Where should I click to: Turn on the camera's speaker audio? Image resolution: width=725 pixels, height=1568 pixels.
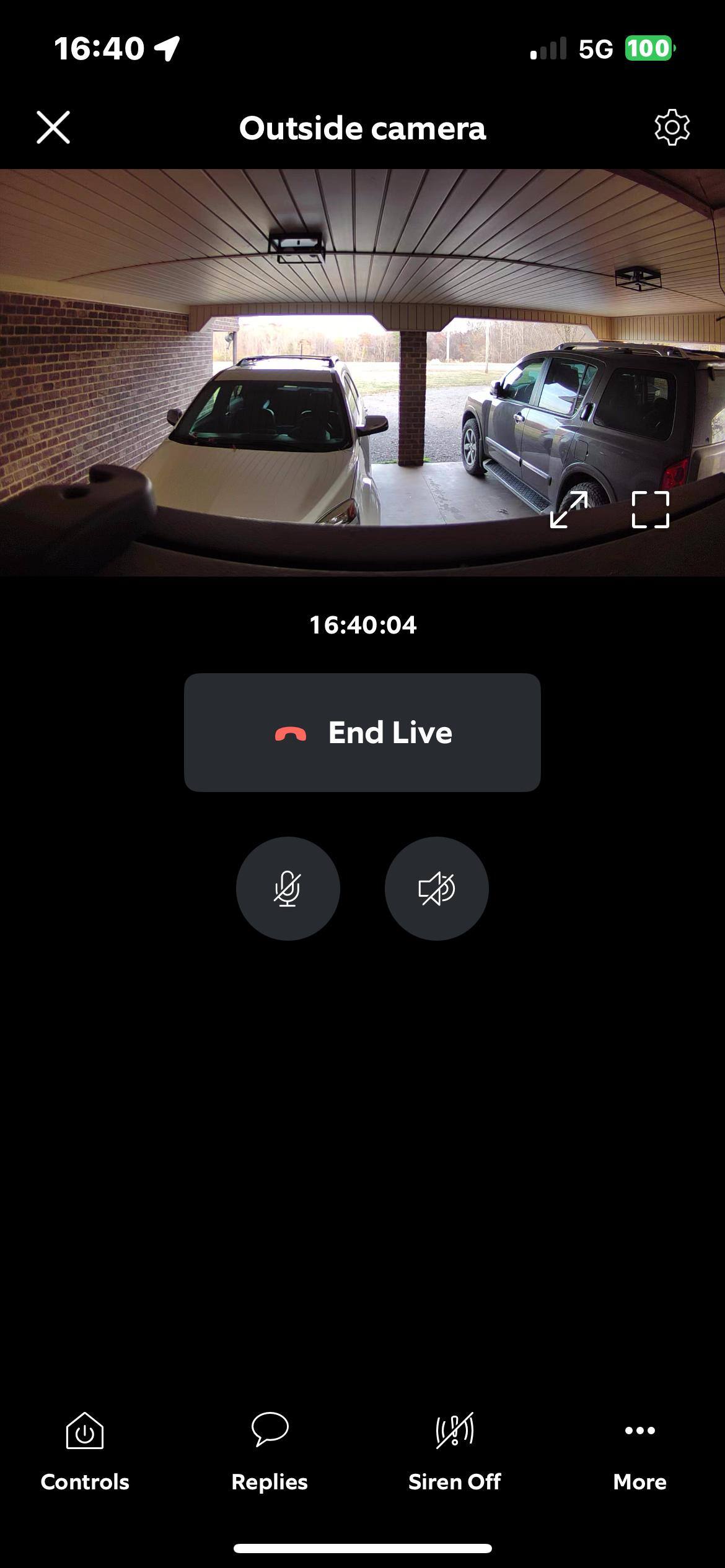coord(436,889)
